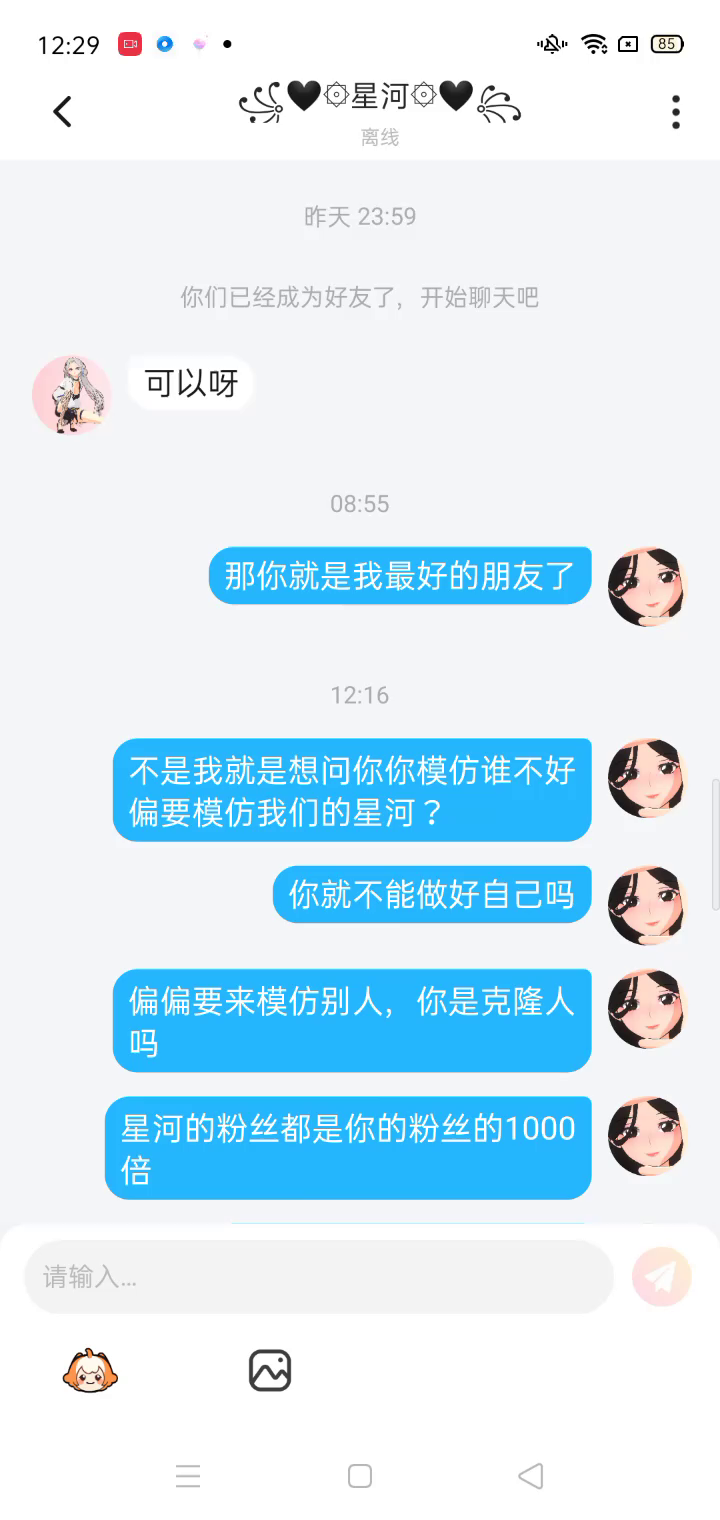
Task: Open the three-dot overflow menu
Action: pyautogui.click(x=676, y=112)
